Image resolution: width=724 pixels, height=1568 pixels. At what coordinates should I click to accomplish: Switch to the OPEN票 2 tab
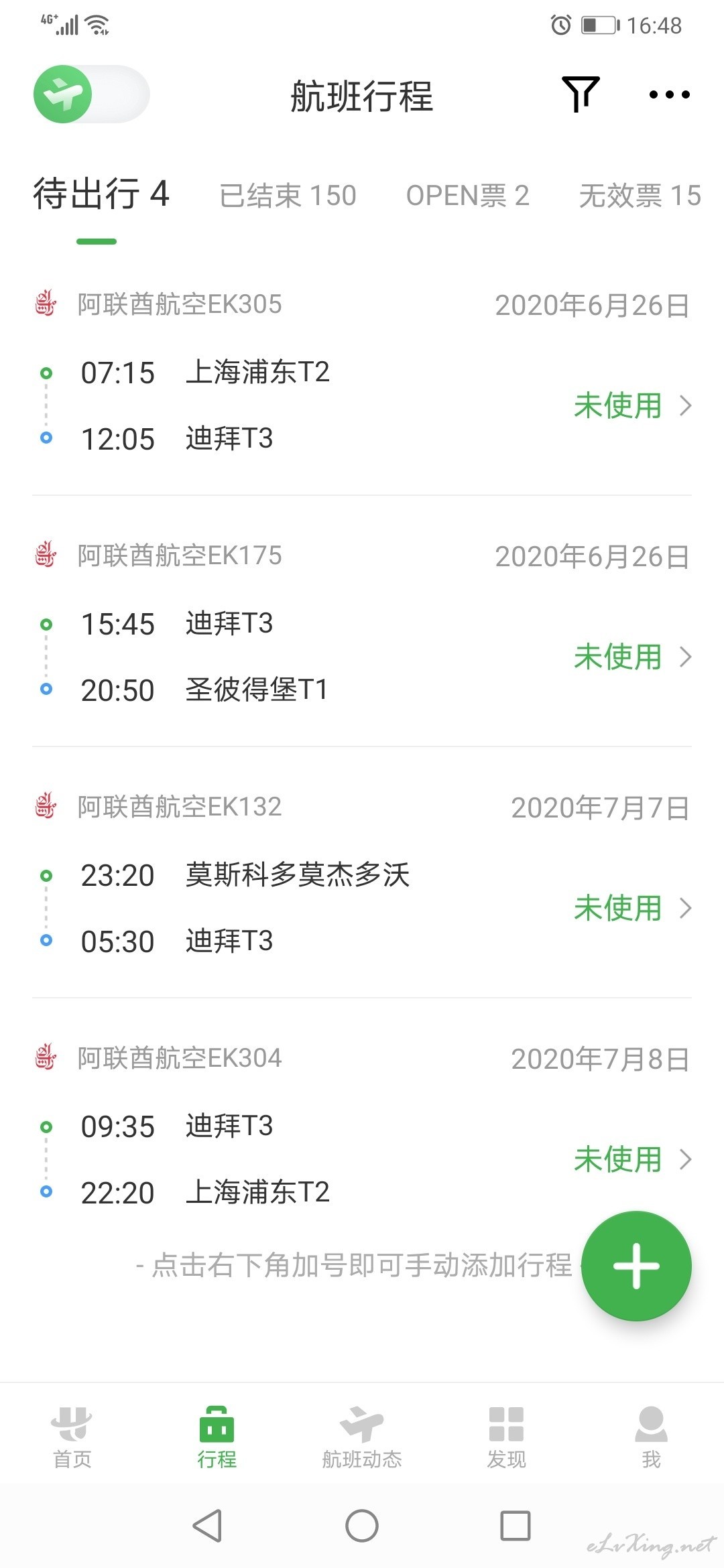click(x=467, y=196)
